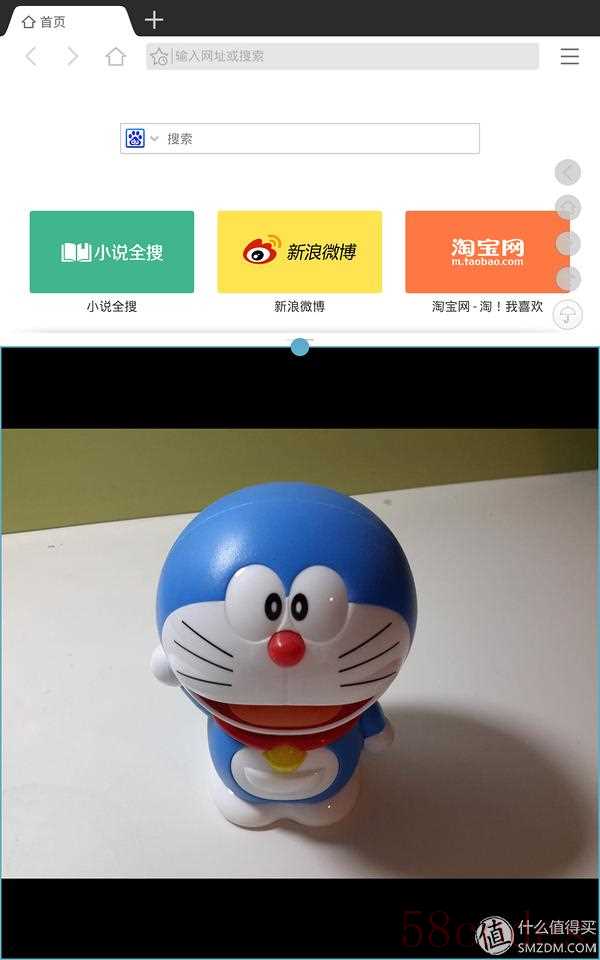The height and width of the screenshot is (960, 600).
Task: Tap the split-screen divider handle
Action: pyautogui.click(x=299, y=346)
